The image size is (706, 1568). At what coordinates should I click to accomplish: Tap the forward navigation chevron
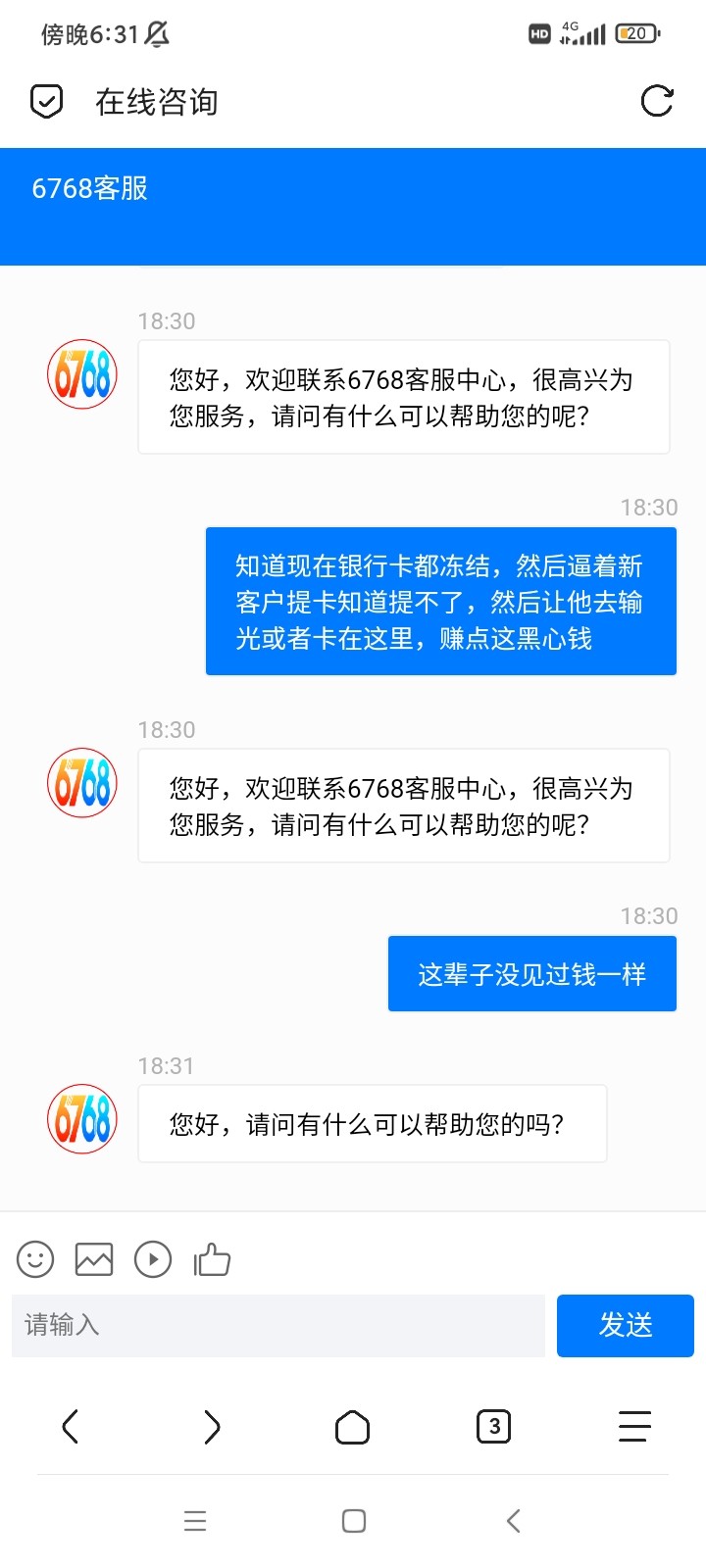point(212,1427)
